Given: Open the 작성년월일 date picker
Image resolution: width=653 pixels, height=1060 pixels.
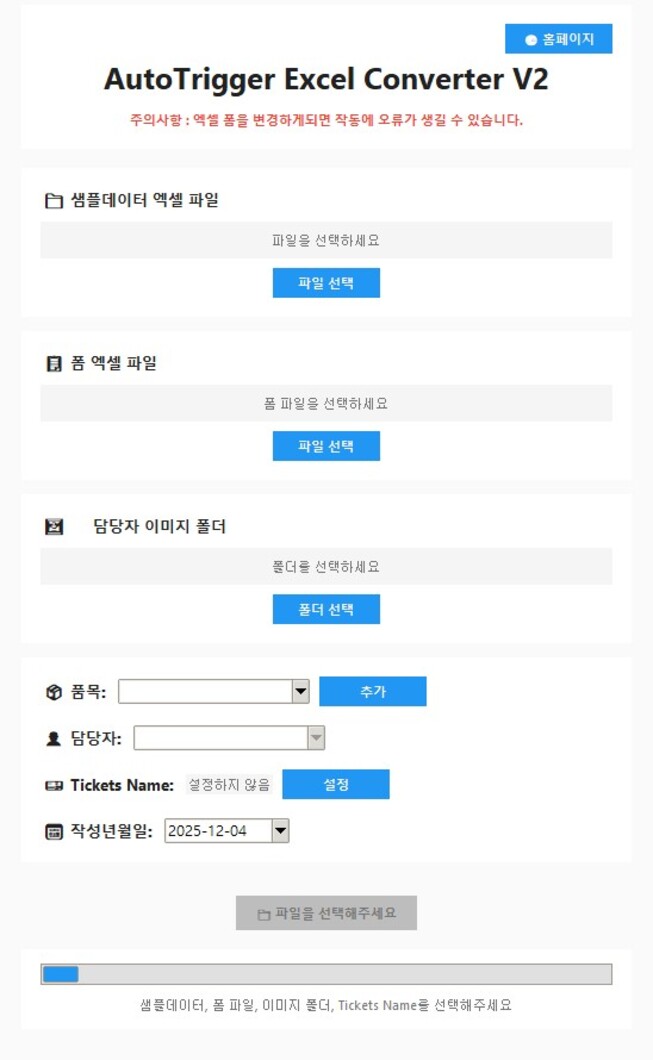Looking at the screenshot, I should [x=280, y=831].
